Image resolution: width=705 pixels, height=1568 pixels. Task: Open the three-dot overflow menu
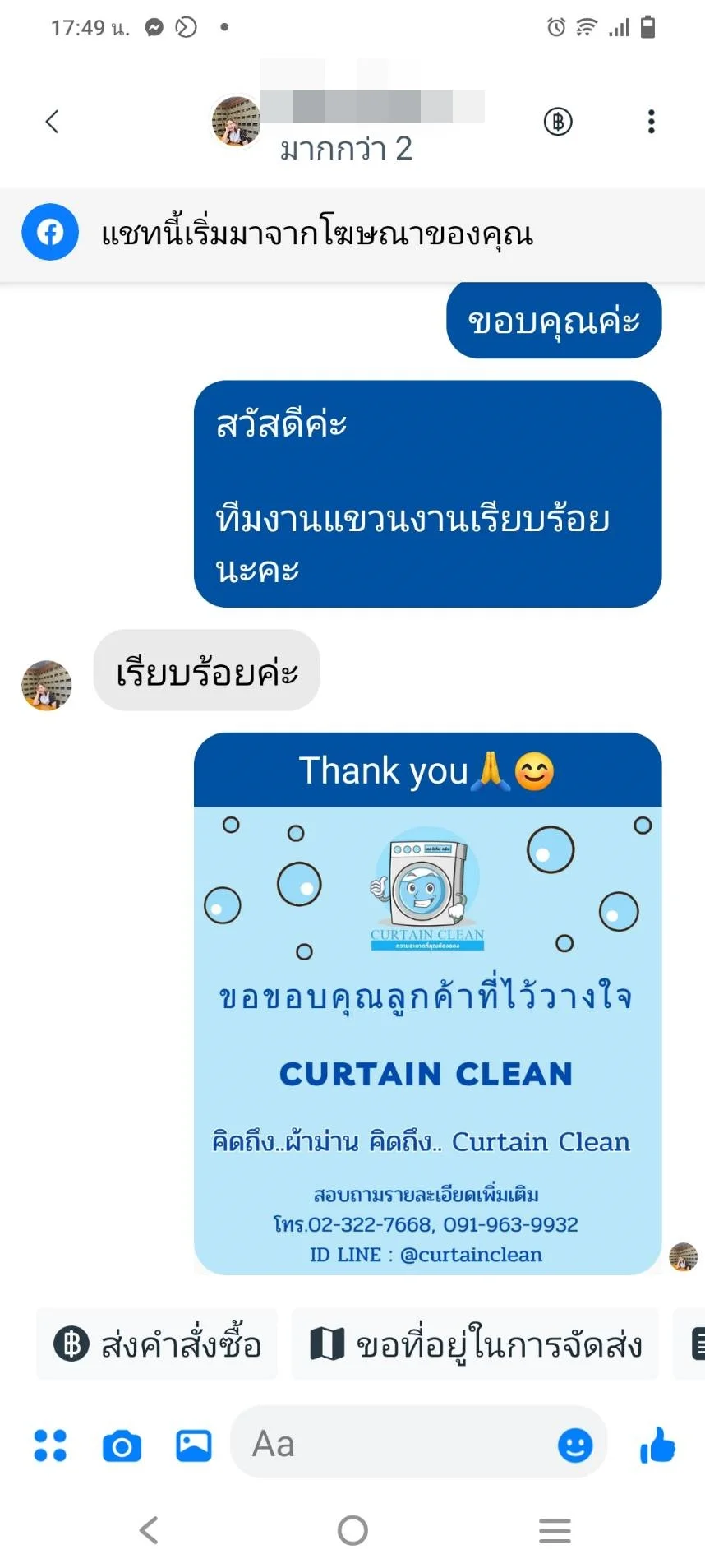click(x=651, y=122)
